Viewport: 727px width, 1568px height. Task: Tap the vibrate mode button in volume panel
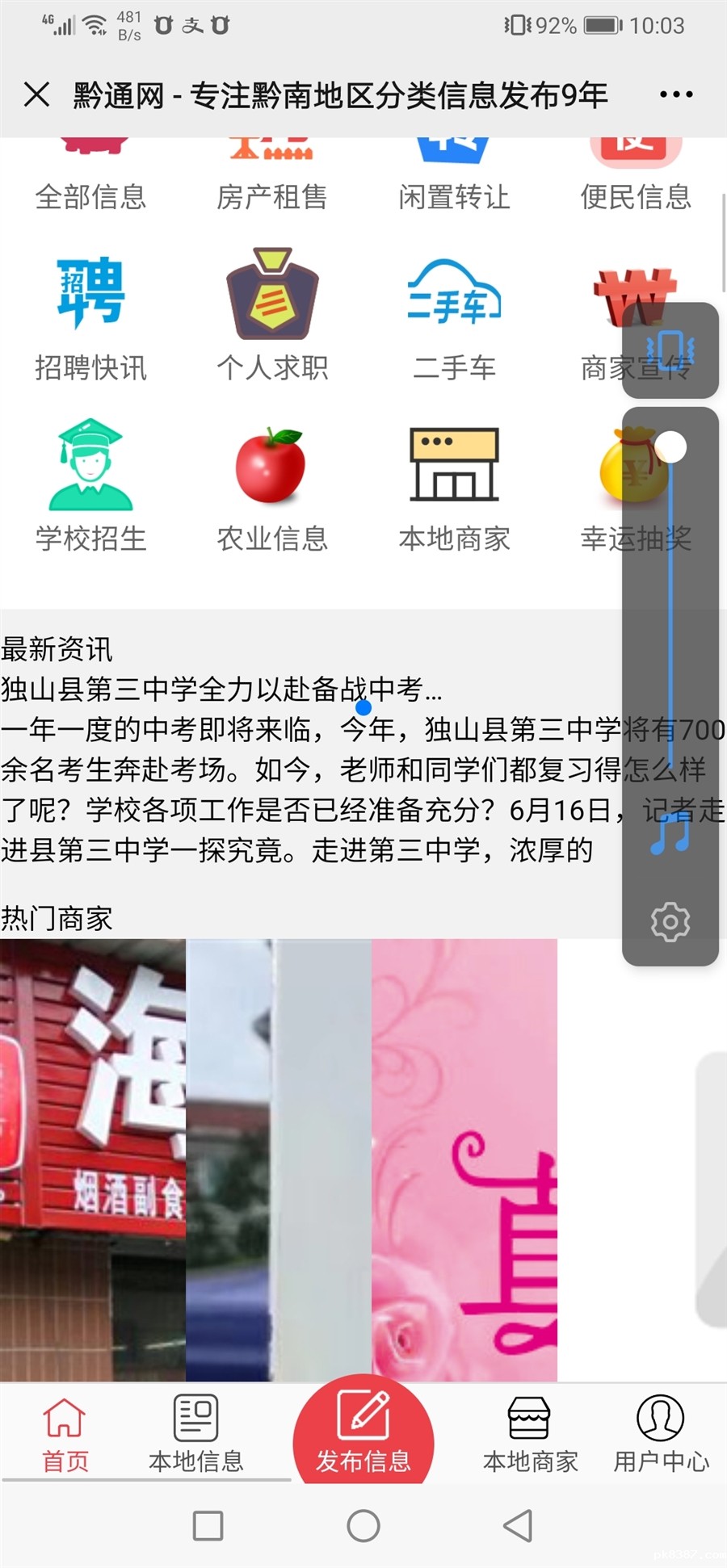pos(670,350)
